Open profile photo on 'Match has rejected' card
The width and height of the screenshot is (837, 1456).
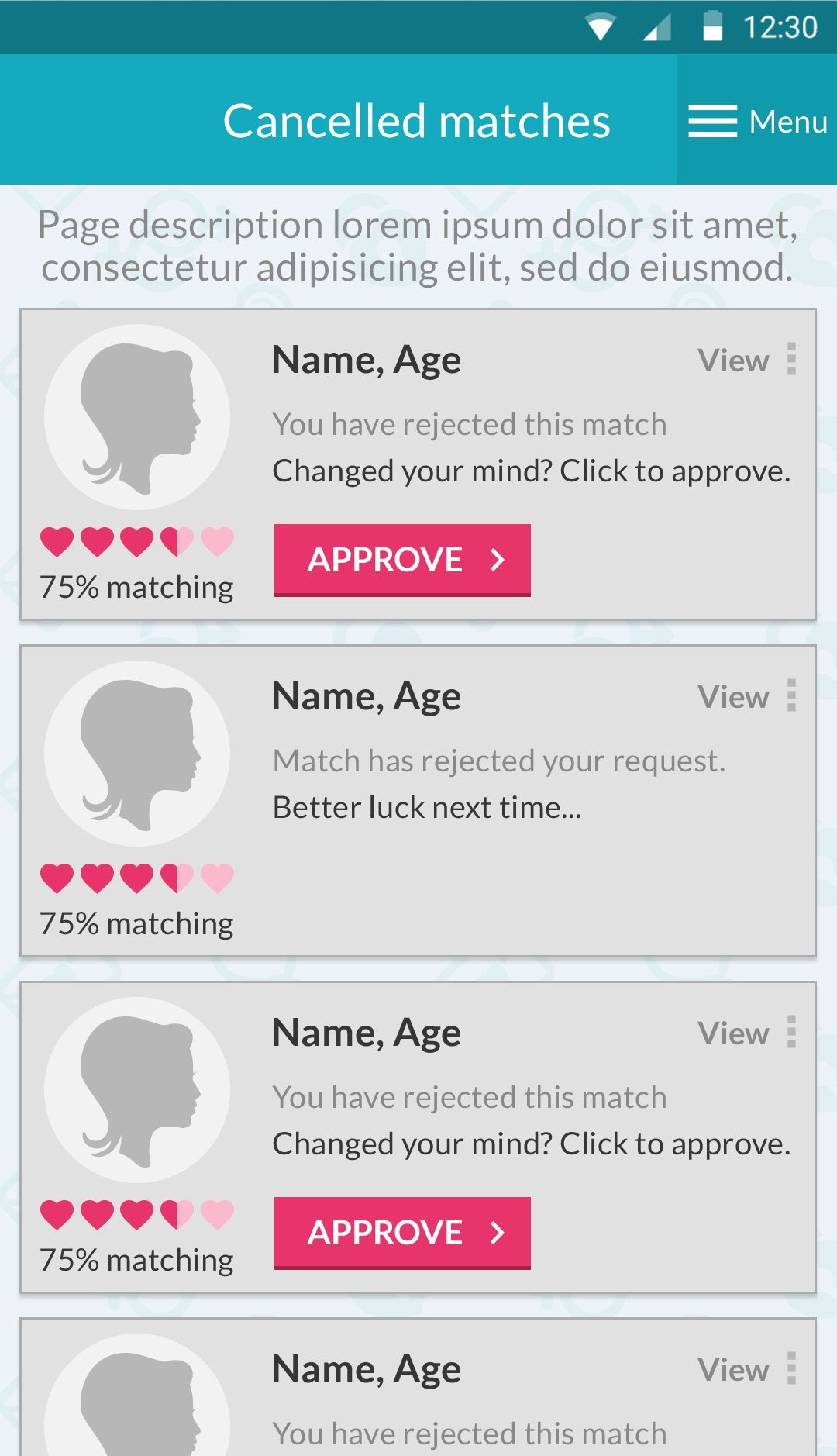pos(137,753)
